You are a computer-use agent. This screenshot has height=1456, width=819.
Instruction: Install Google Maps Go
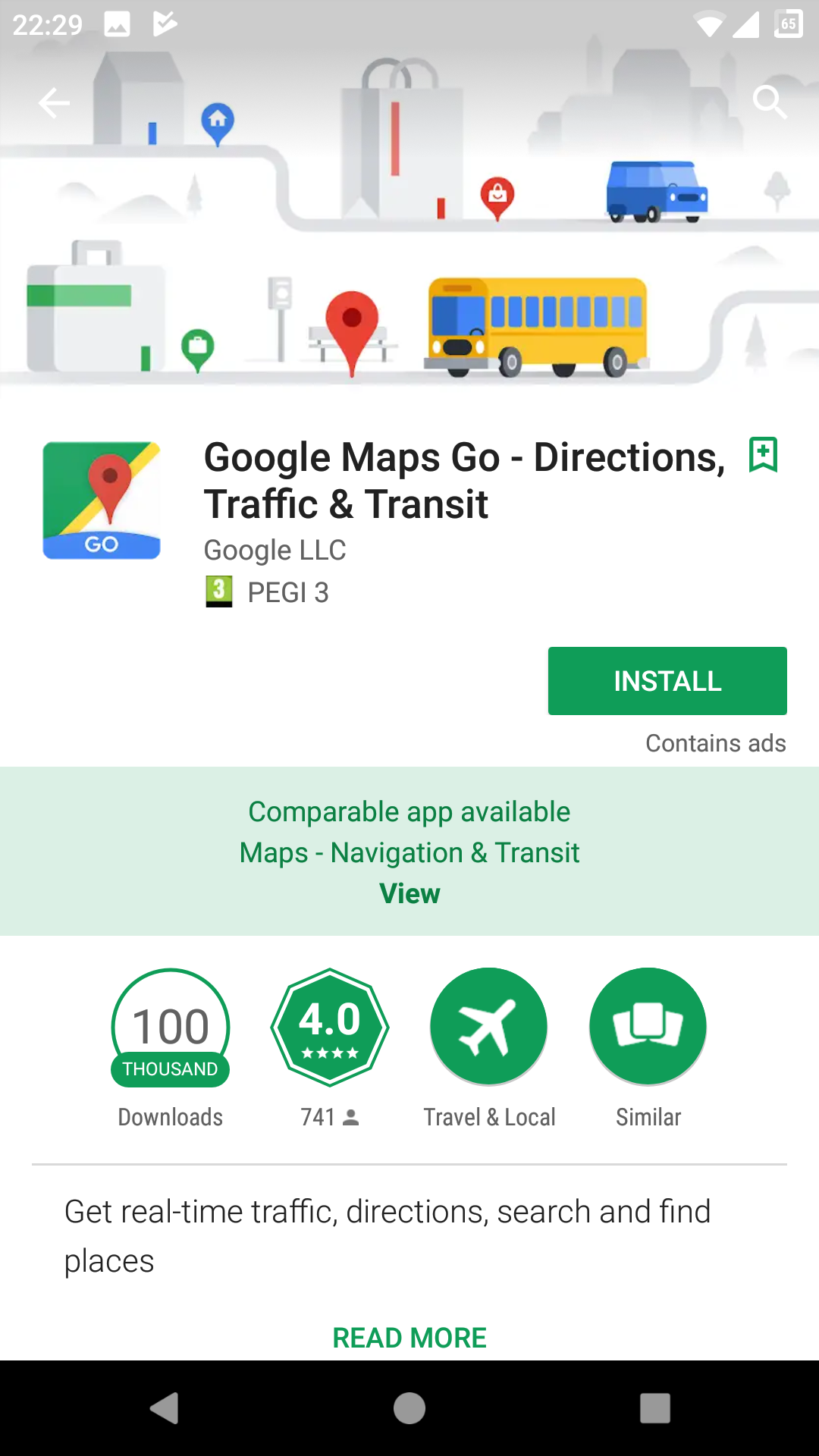(x=667, y=681)
